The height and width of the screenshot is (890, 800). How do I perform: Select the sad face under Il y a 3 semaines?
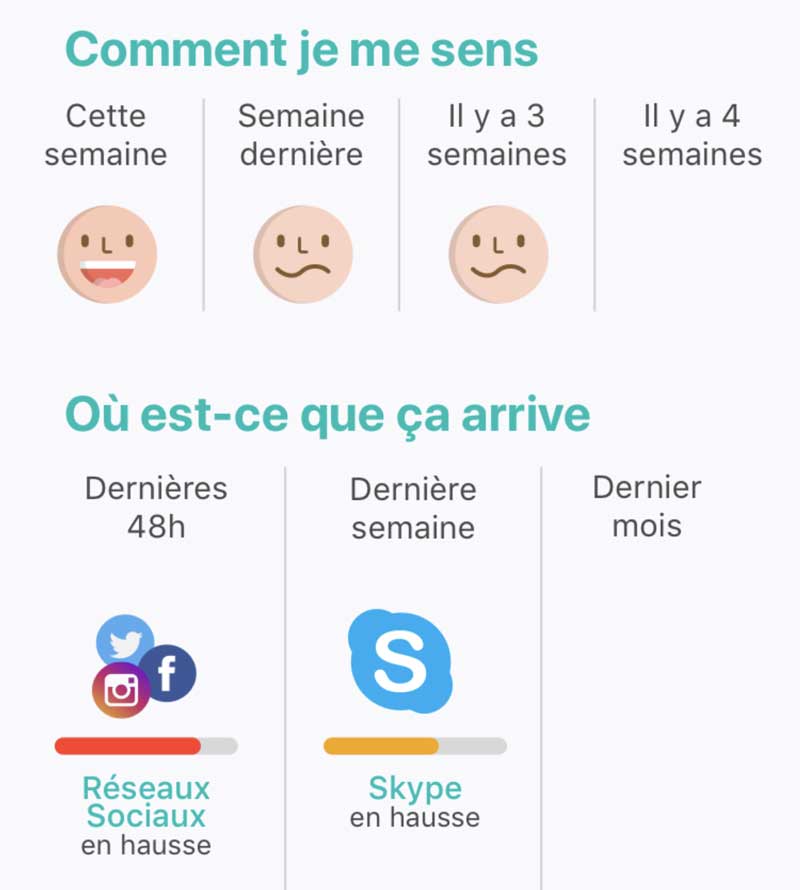click(498, 254)
